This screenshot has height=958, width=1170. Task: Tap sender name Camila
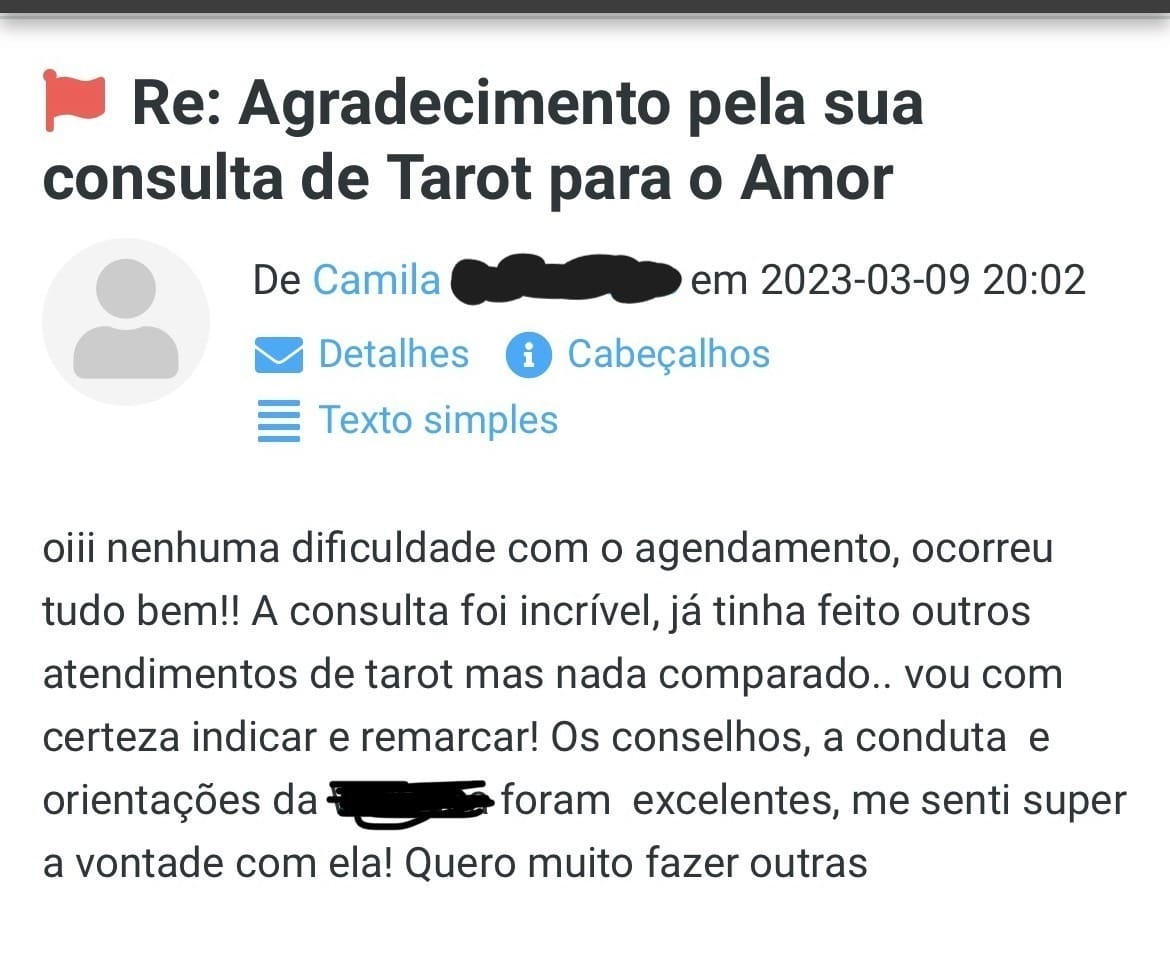coord(377,281)
